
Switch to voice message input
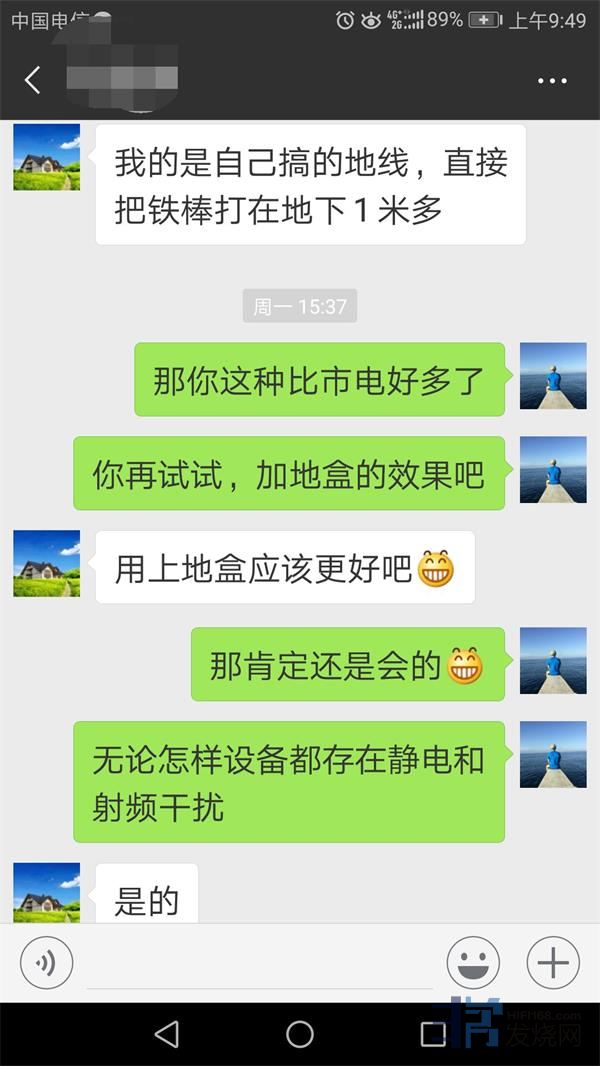pos(46,963)
